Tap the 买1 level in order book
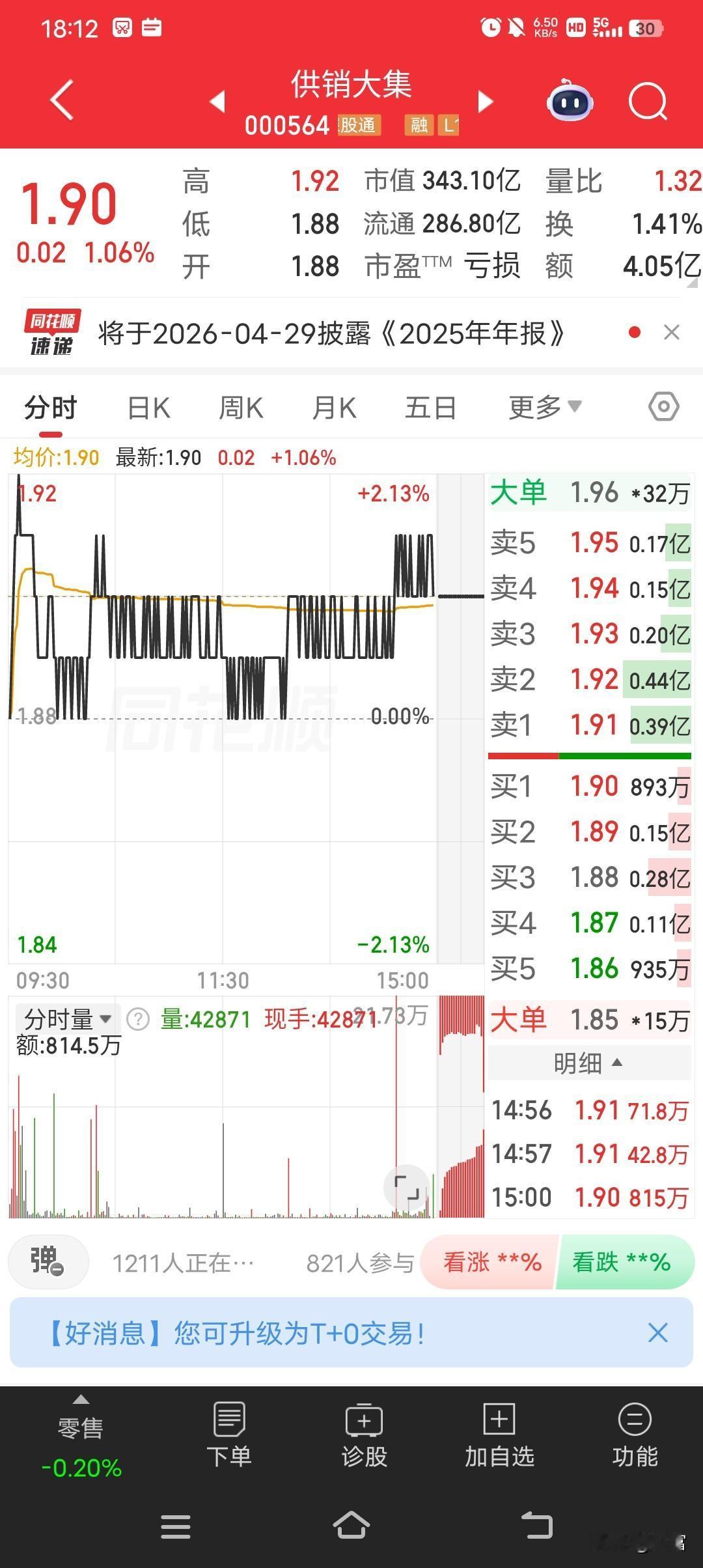Screen dimensions: 703x1568 [x=586, y=786]
